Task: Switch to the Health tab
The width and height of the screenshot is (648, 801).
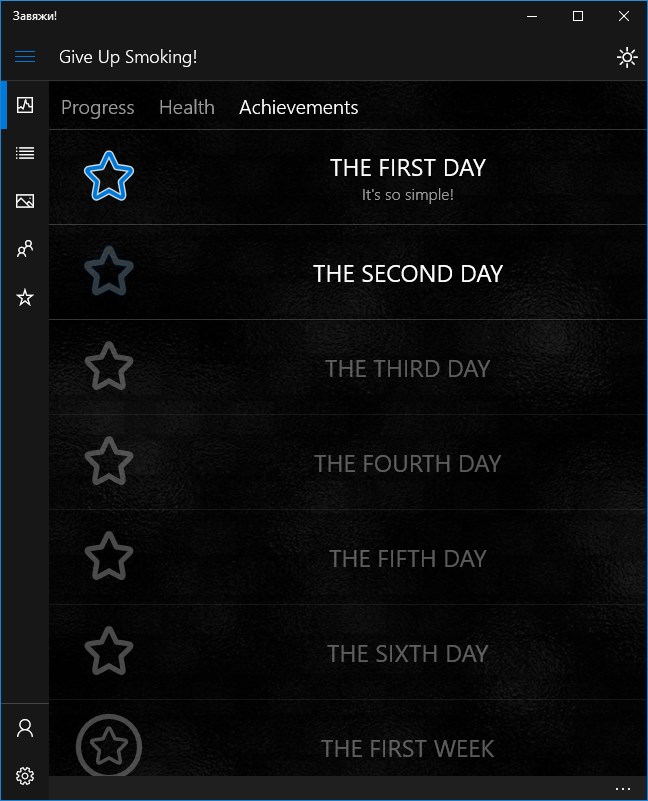Action: 186,107
